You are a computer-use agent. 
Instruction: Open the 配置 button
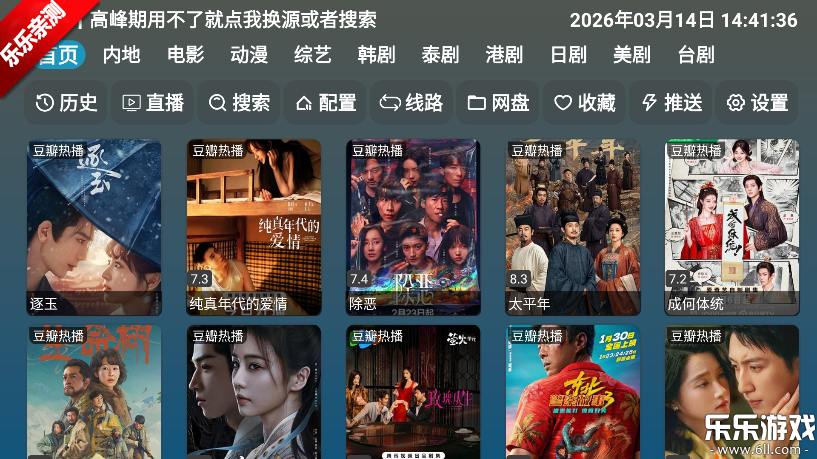[326, 103]
